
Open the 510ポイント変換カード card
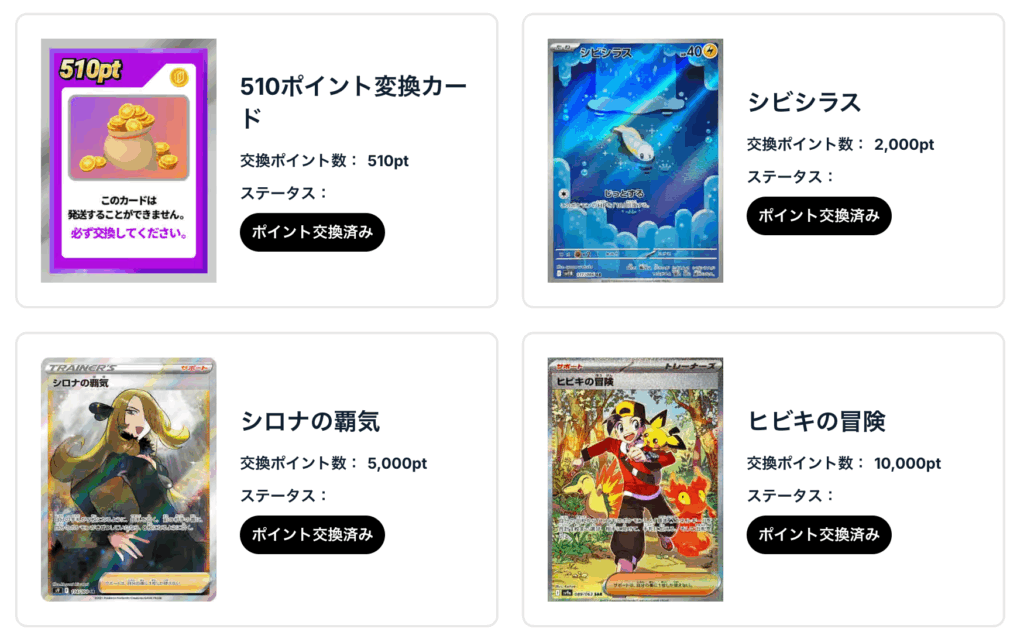128,160
